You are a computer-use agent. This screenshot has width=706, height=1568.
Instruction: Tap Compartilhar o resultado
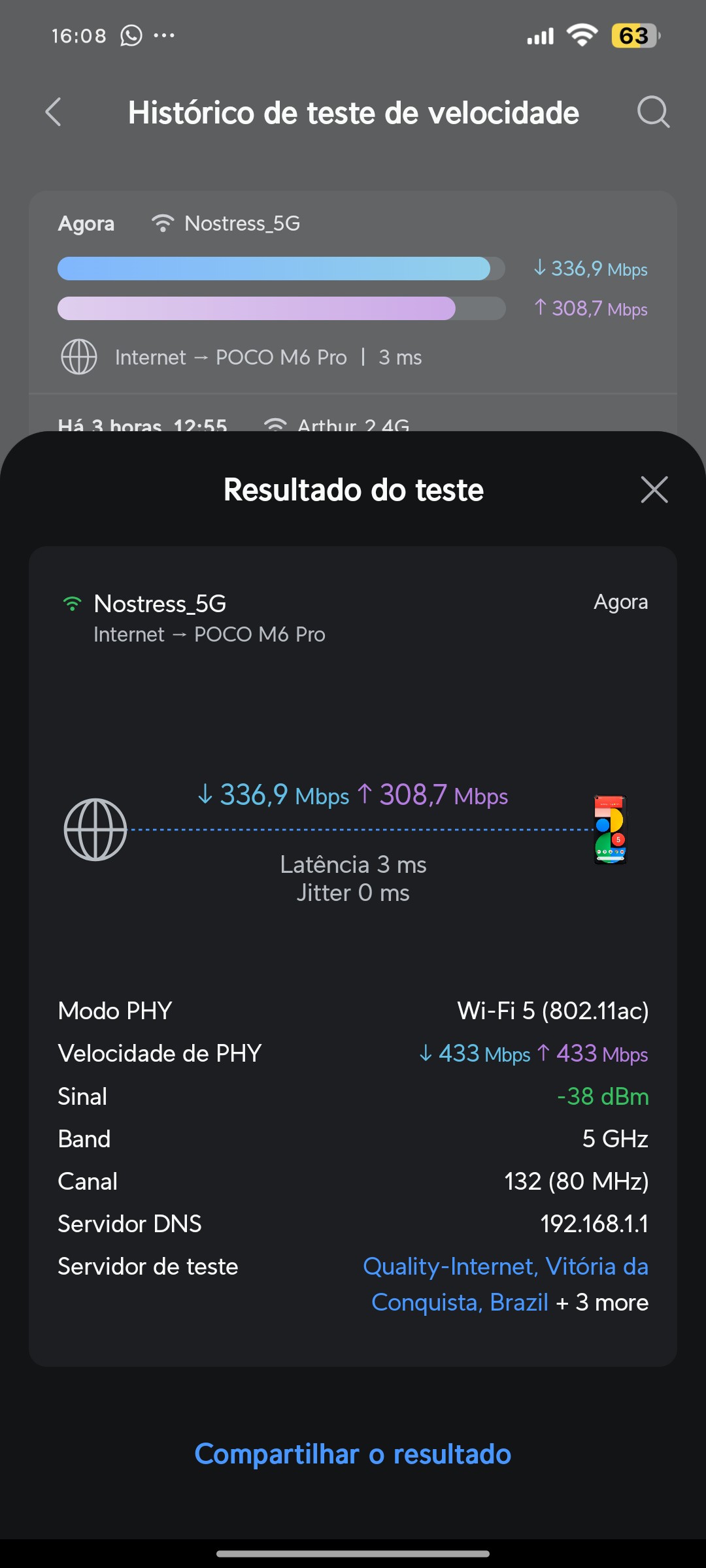pyautogui.click(x=353, y=1454)
